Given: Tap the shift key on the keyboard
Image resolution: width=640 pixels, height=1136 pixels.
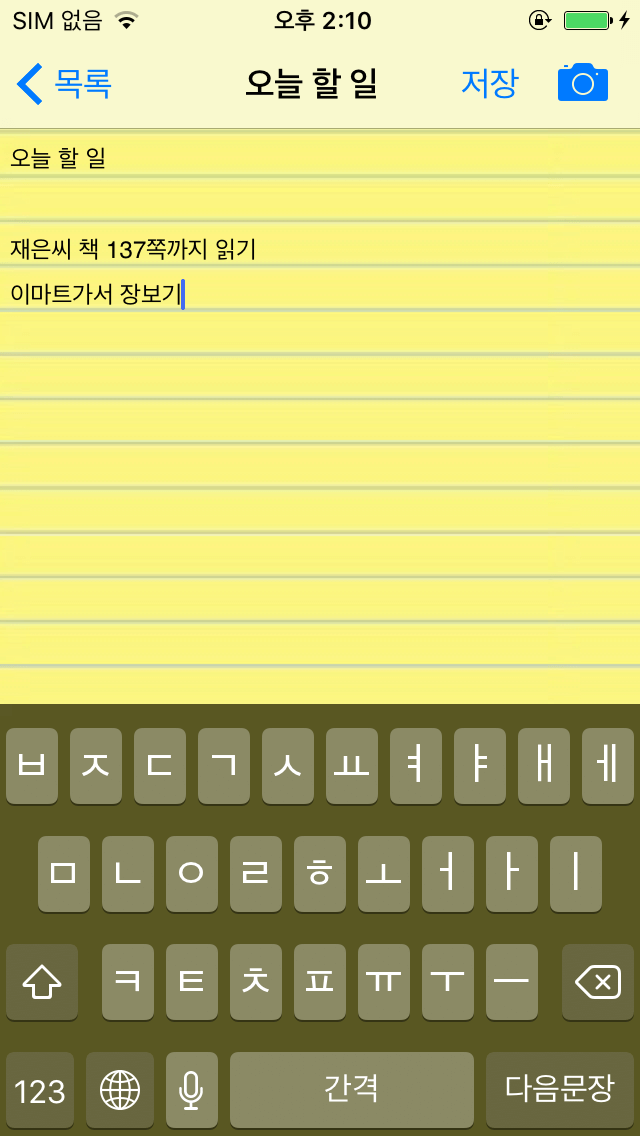Looking at the screenshot, I should (42, 982).
